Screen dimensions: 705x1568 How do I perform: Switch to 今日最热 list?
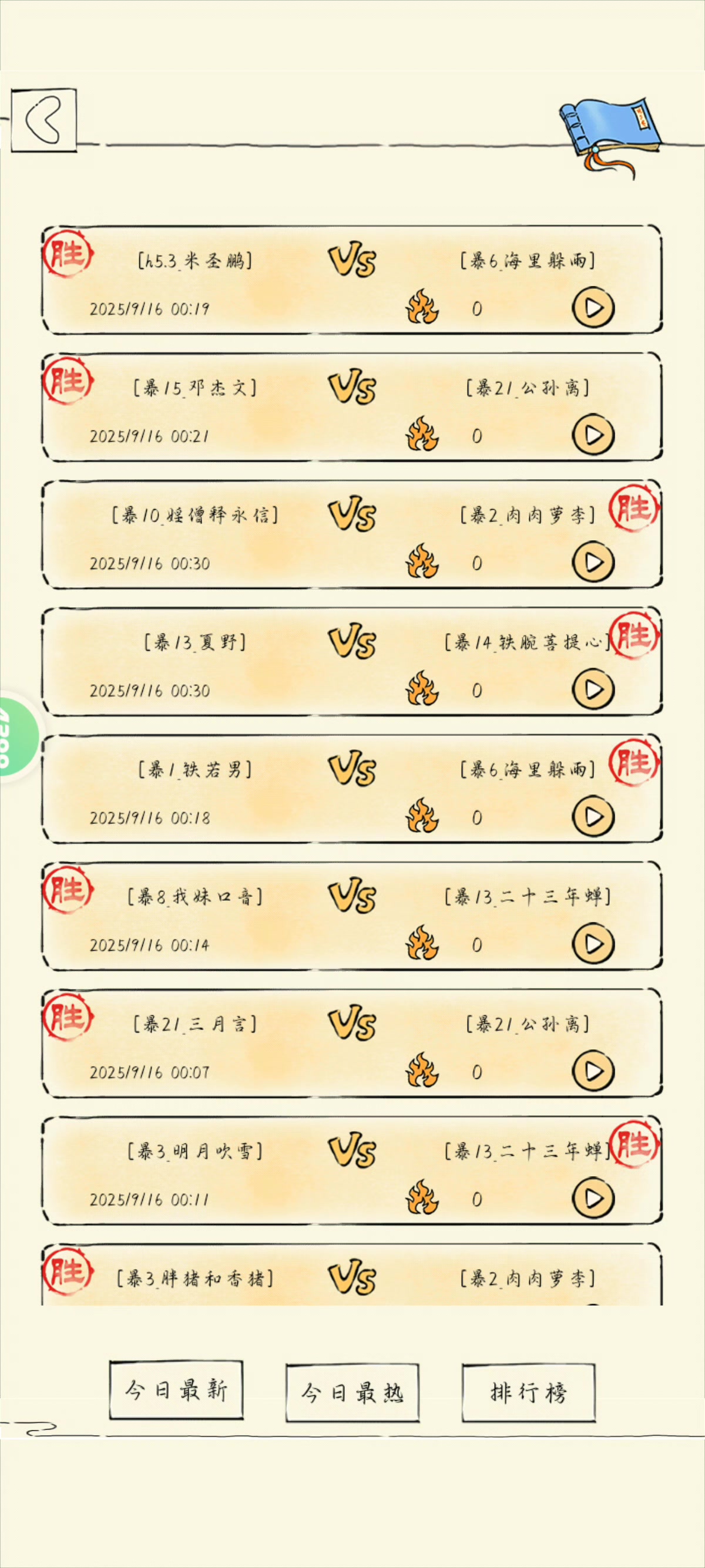click(x=352, y=1392)
